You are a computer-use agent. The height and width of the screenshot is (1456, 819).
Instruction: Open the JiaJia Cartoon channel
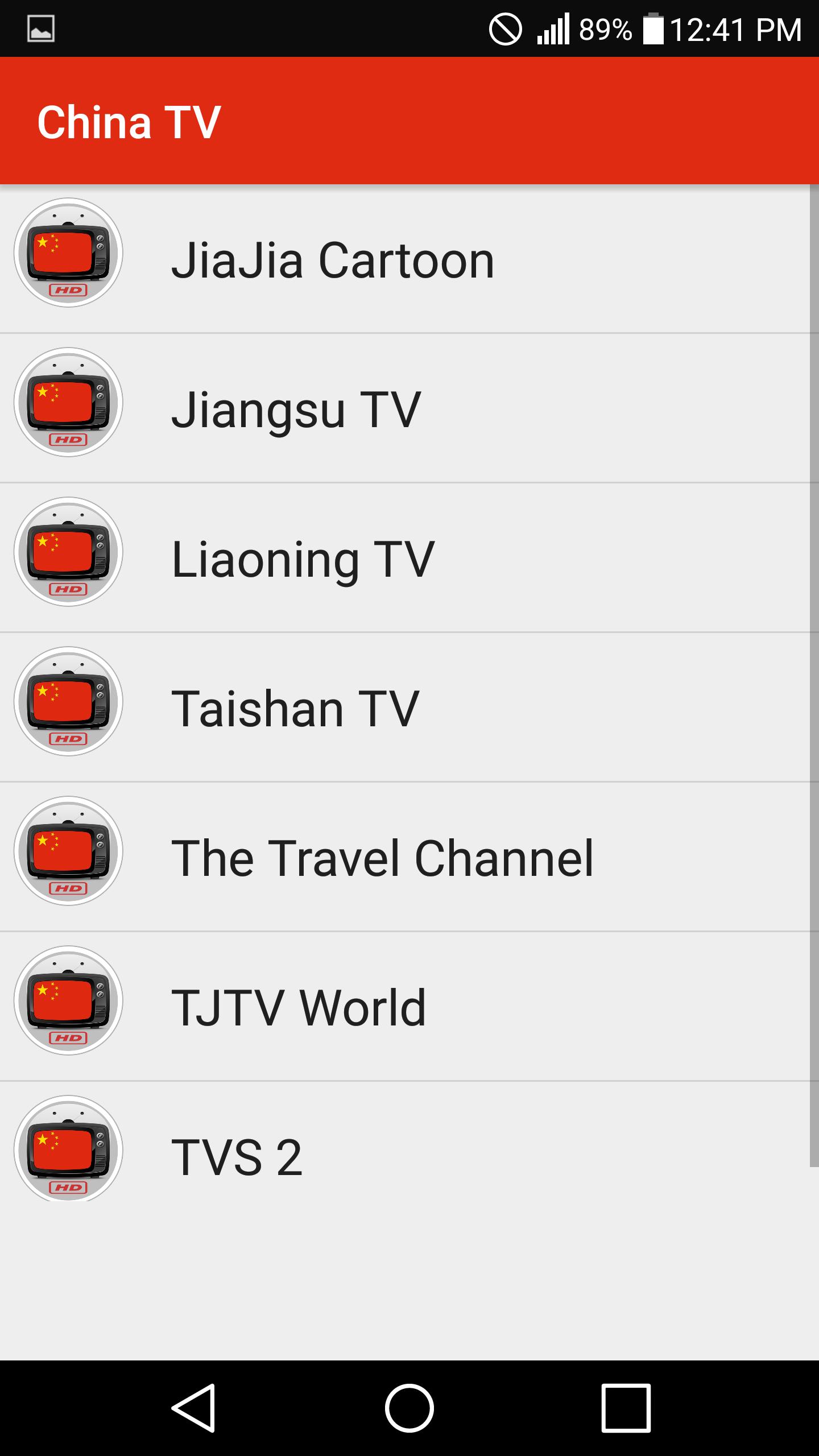click(x=405, y=259)
